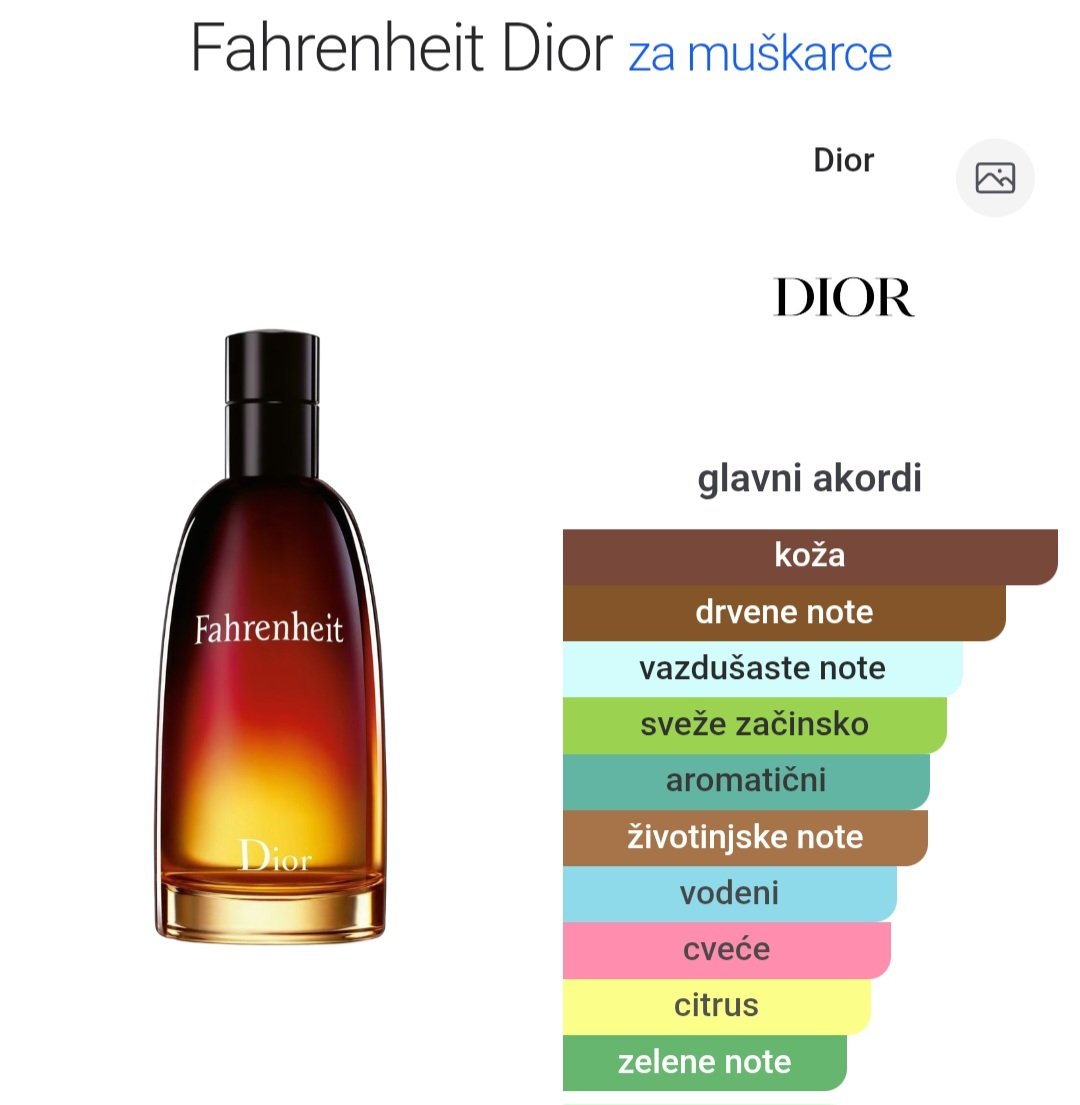Open the photo gallery icon
Screen dimensions: 1080x1105
pos(995,179)
